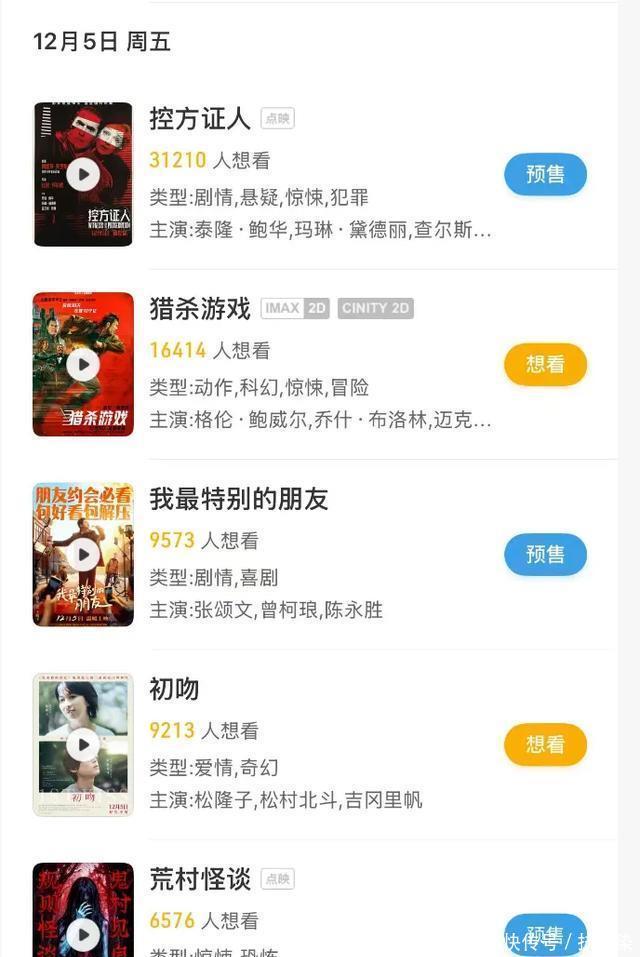Play the 控方证人 trailer from its poster
The width and height of the screenshot is (640, 957).
click(x=83, y=175)
